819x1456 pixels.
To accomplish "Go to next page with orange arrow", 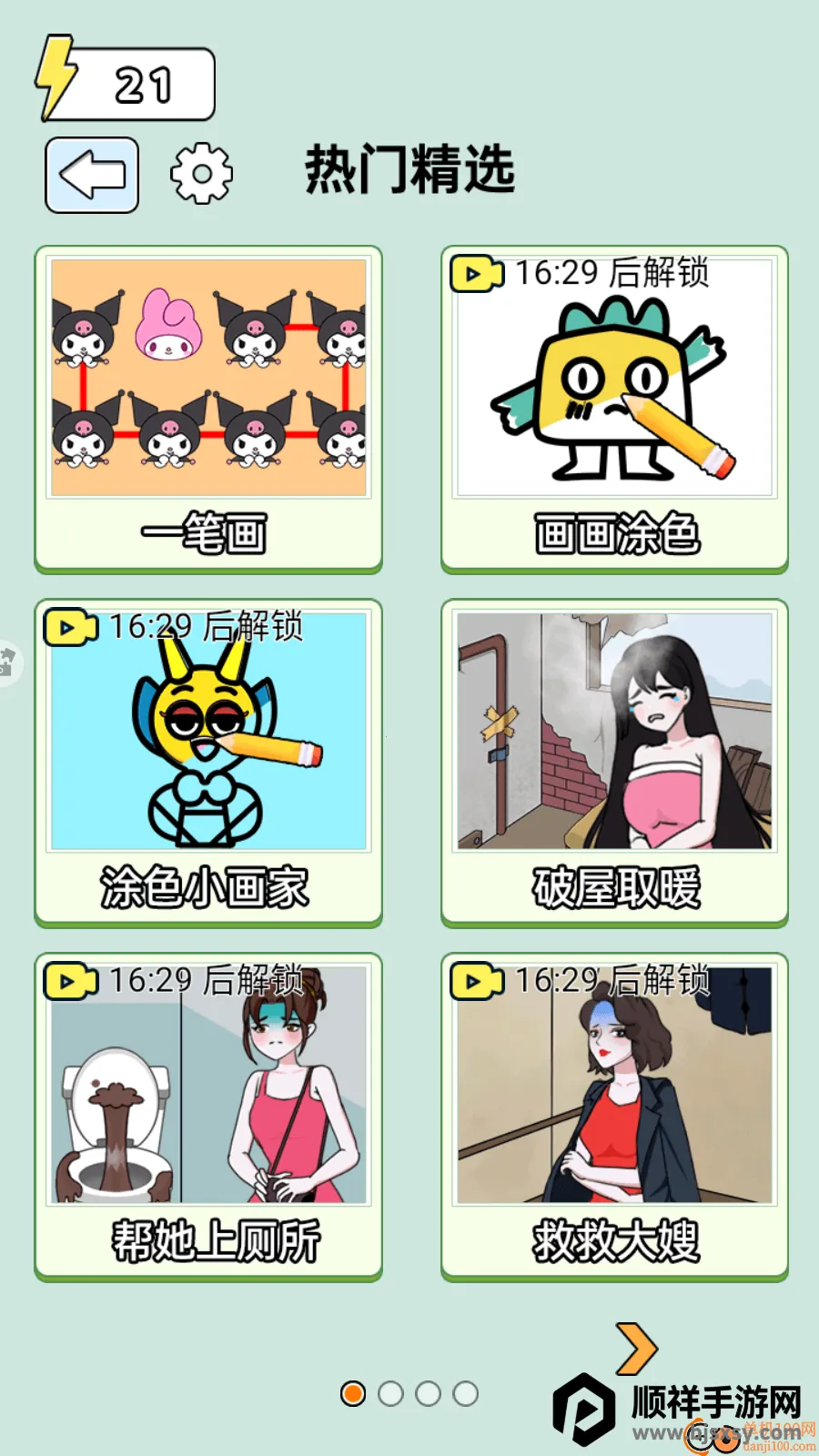I will (636, 1348).
